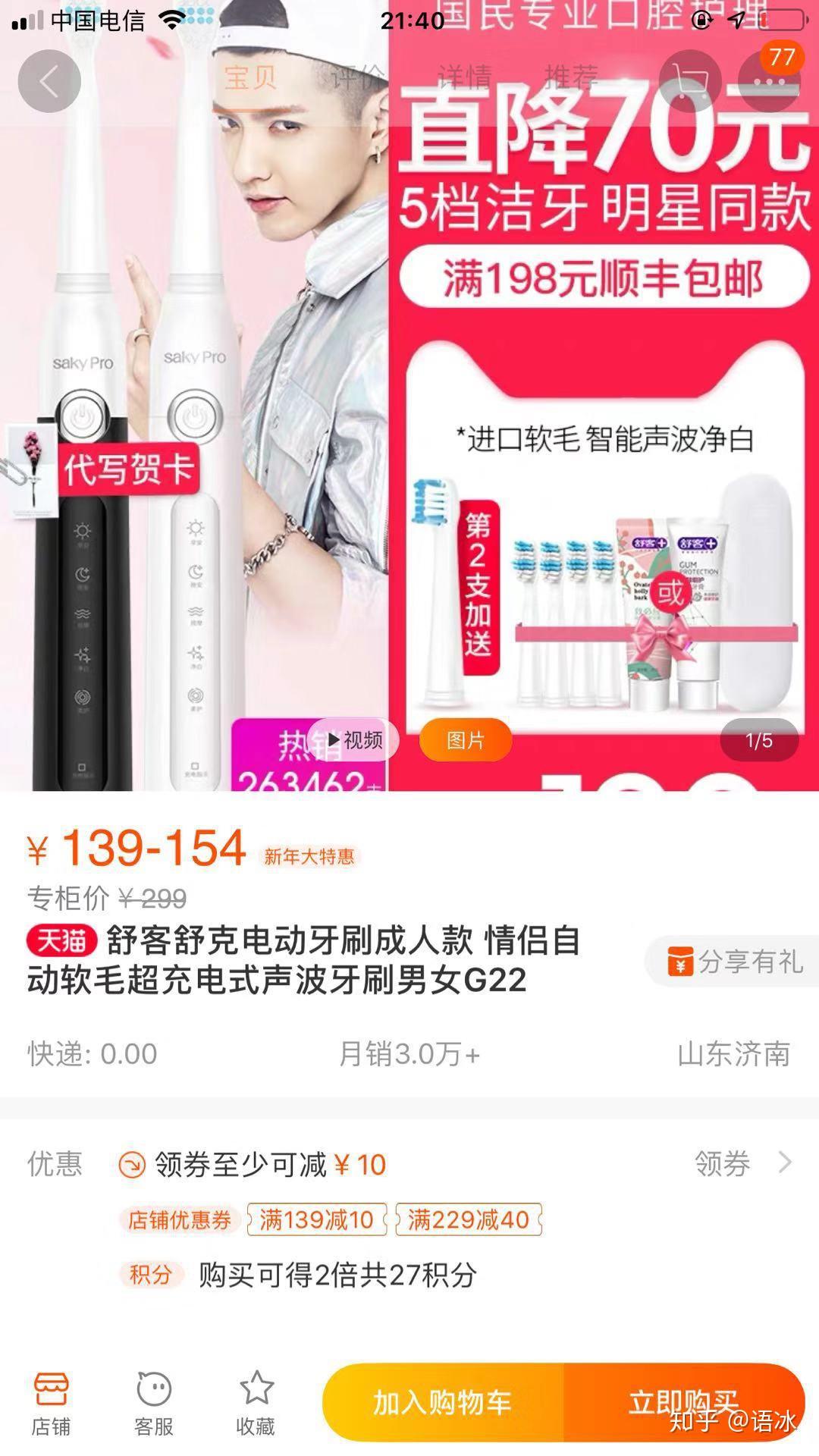Tap 加入购物车 to add to cart
Screen dimensions: 819x1456
[x=443, y=1403]
